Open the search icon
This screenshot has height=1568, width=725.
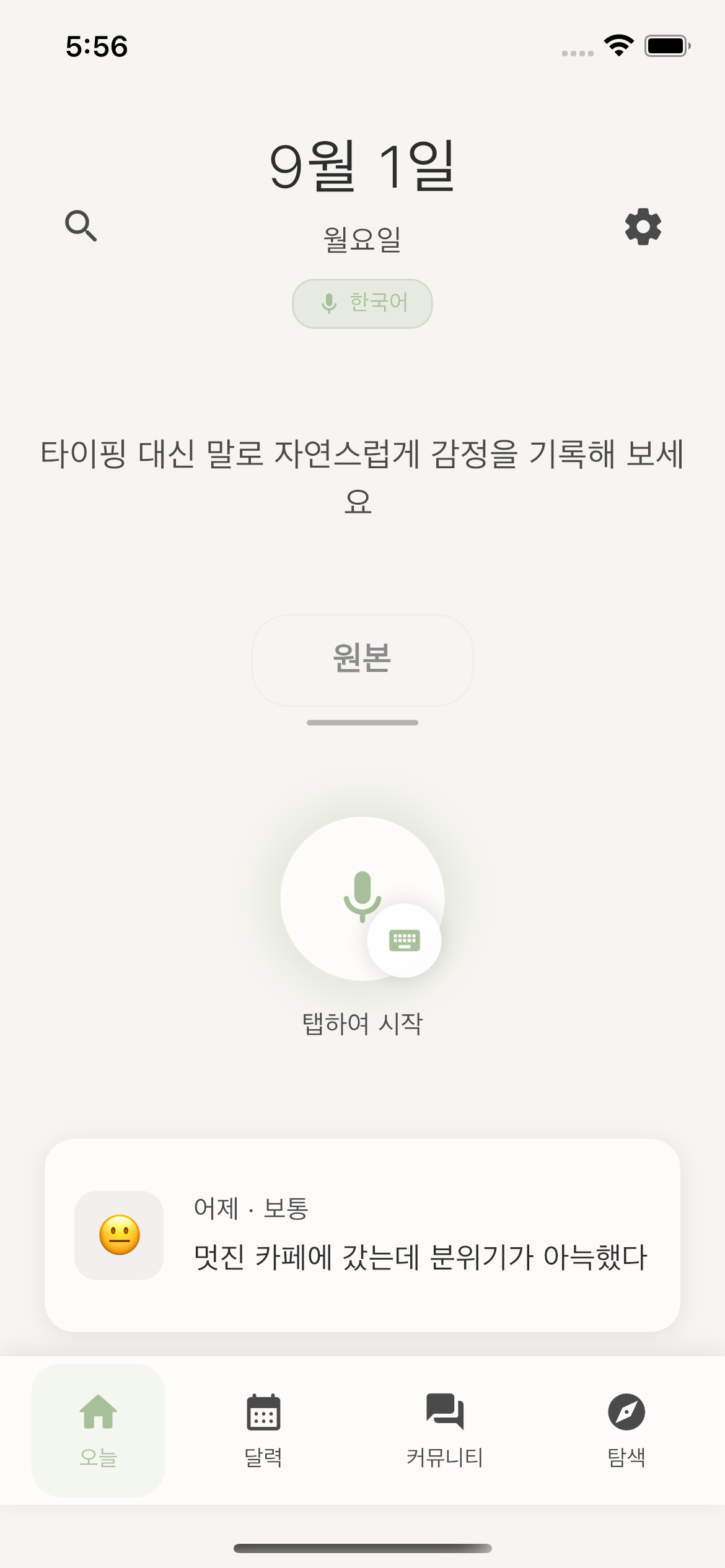coord(81,227)
